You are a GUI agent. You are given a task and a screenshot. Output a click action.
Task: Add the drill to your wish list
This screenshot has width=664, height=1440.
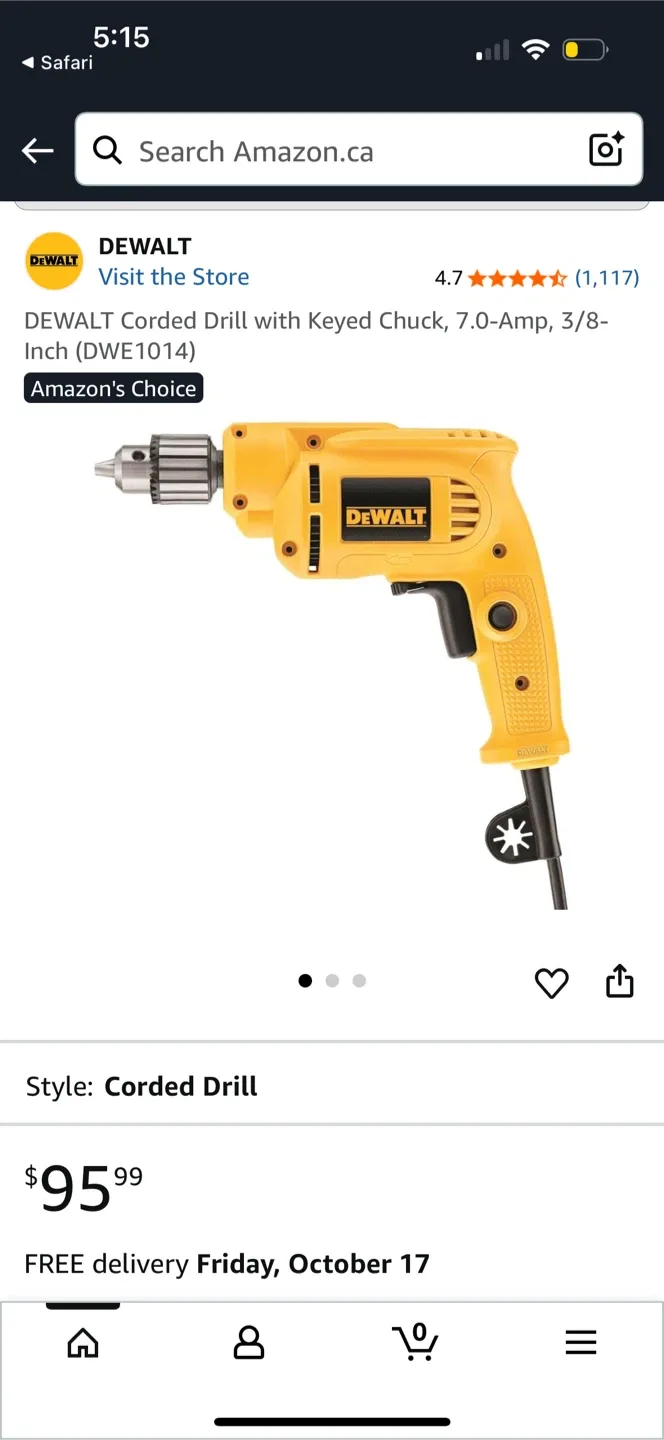(x=551, y=983)
